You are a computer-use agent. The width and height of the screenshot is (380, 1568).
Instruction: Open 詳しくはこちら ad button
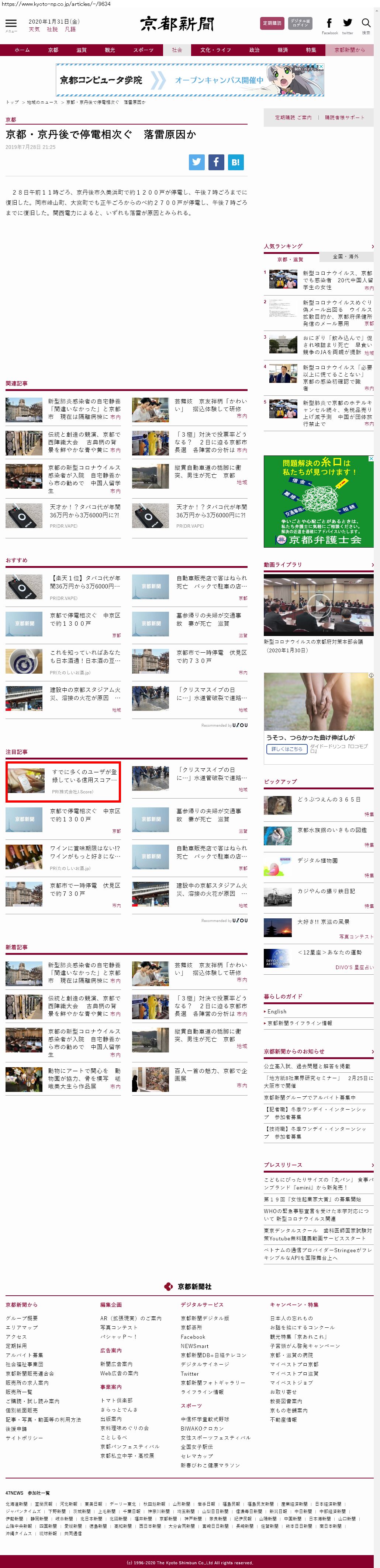[286, 749]
